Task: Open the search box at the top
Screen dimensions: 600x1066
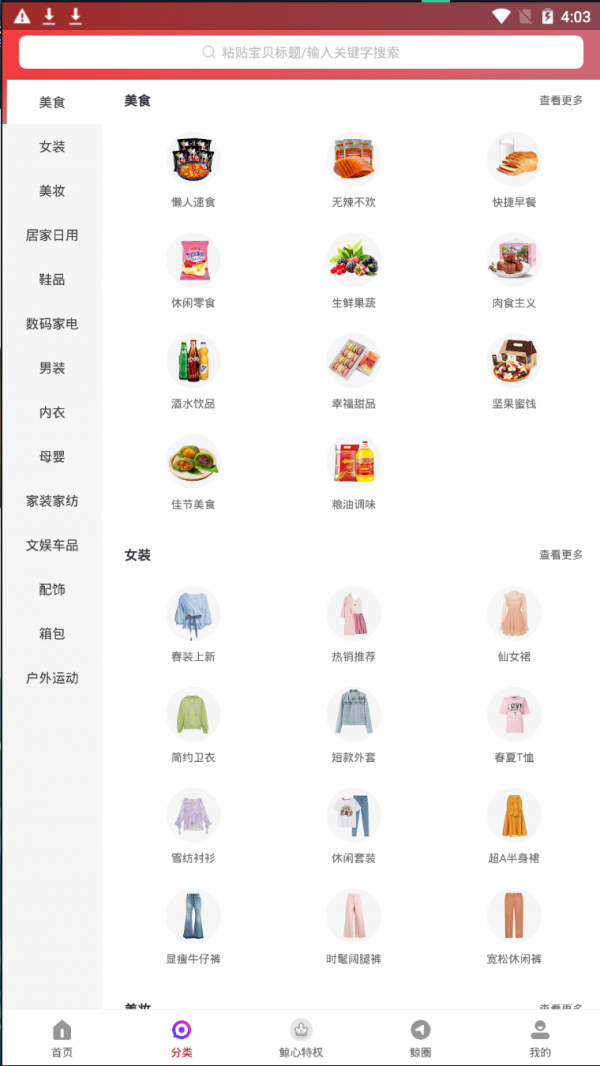Action: [x=300, y=52]
